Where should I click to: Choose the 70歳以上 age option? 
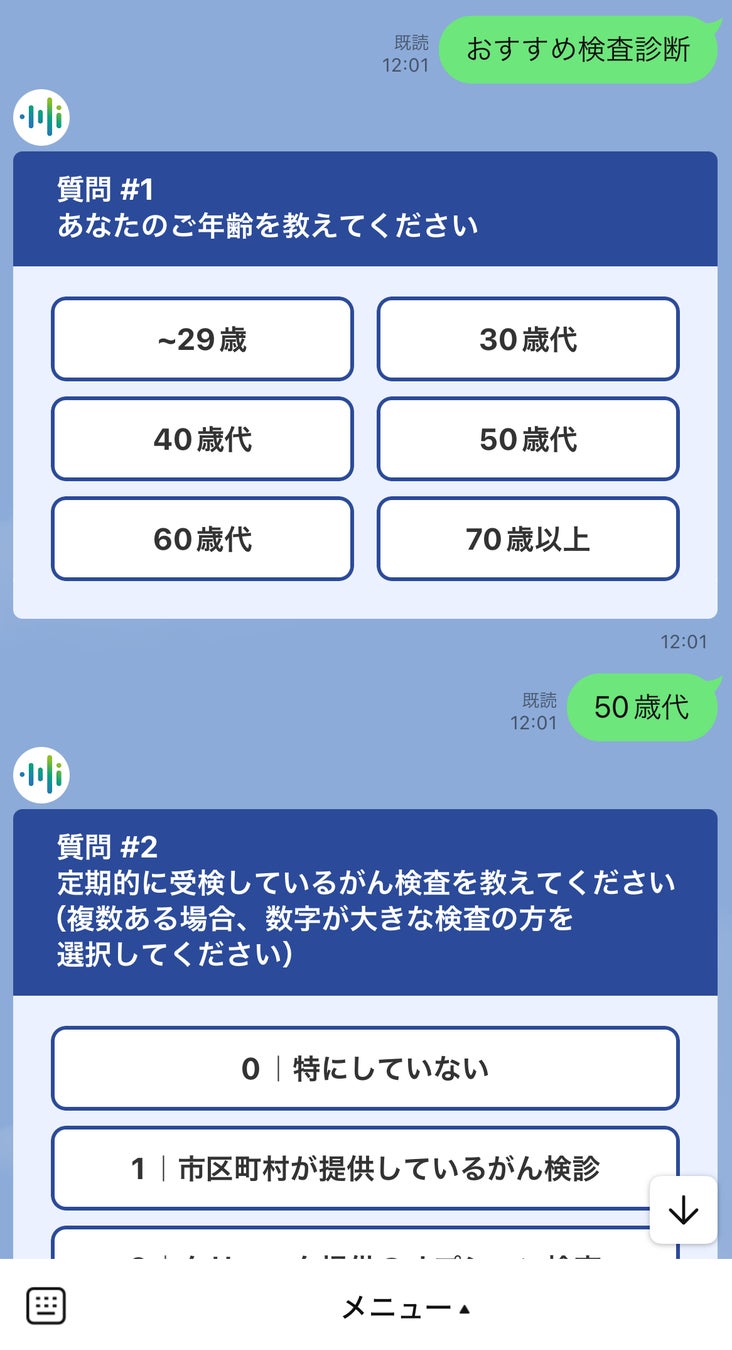pyautogui.click(x=528, y=539)
